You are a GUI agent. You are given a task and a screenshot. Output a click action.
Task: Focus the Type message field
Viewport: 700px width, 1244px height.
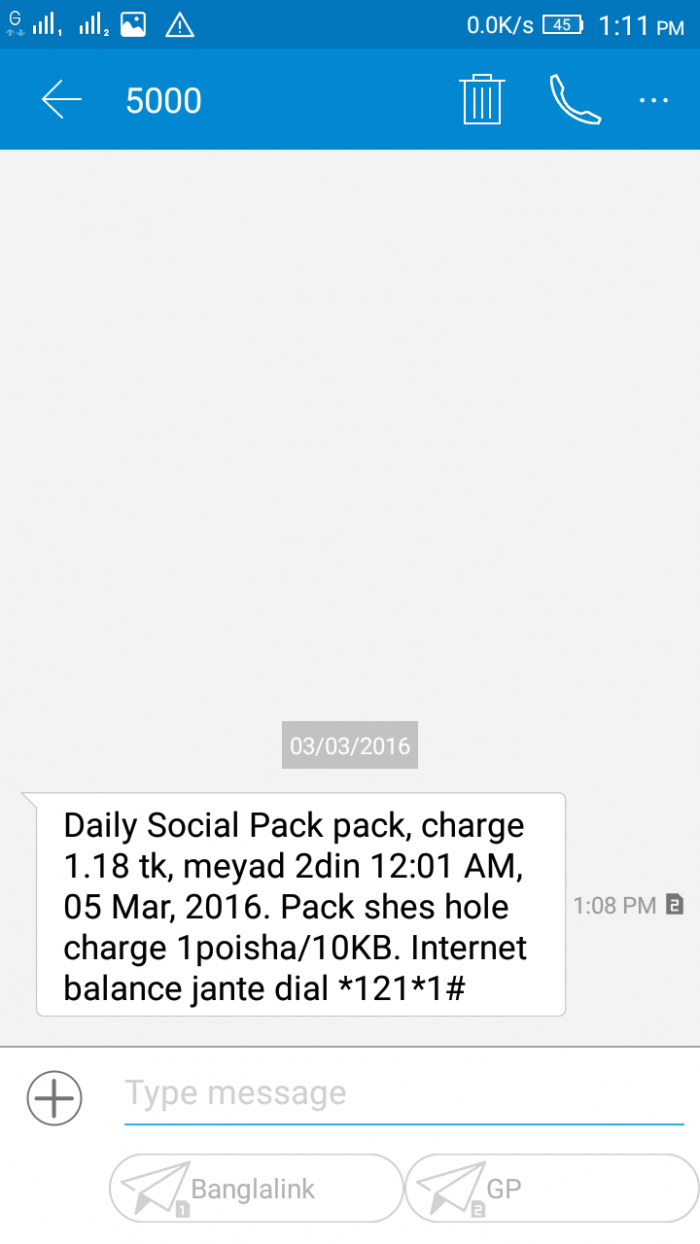400,1094
